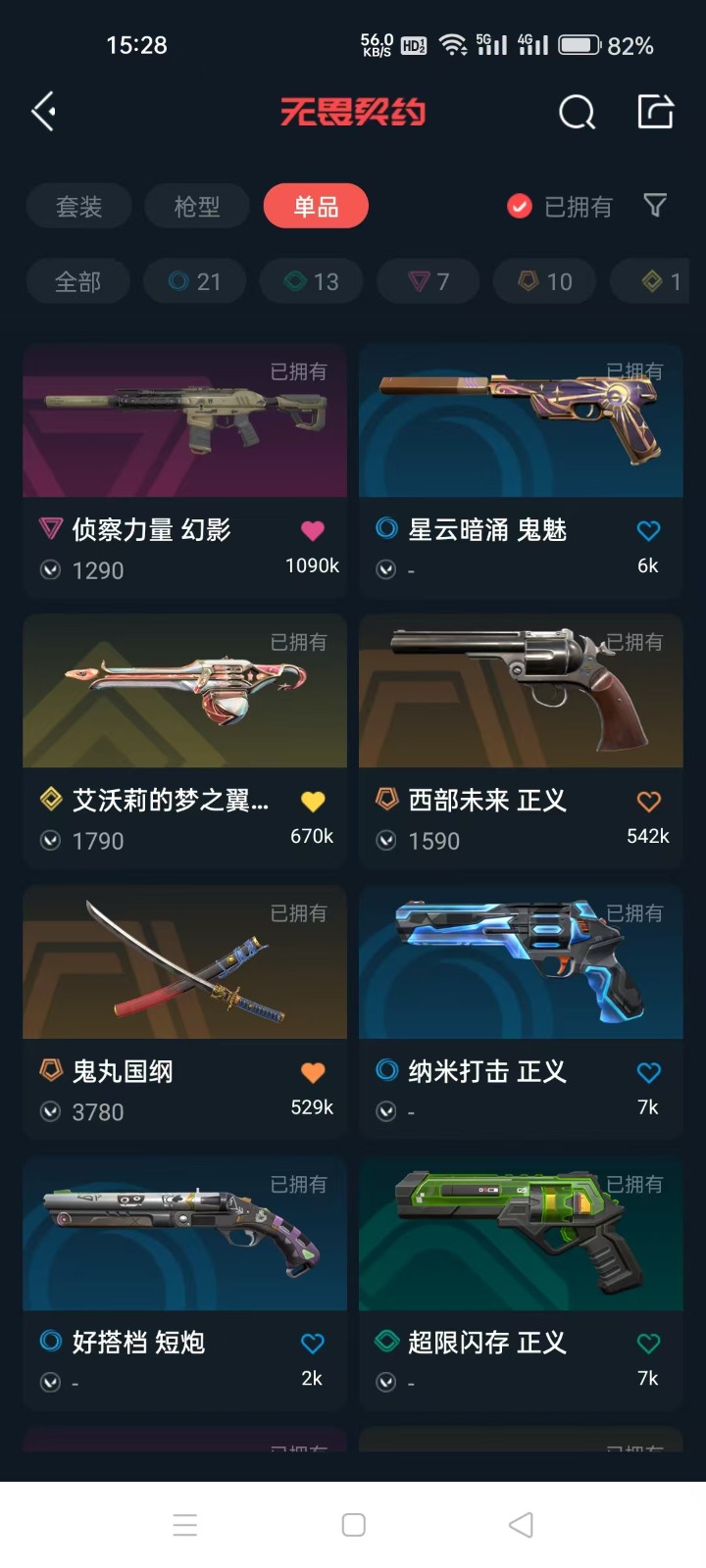Like the 星云暗涌 鬼魅 skin

coord(648,530)
